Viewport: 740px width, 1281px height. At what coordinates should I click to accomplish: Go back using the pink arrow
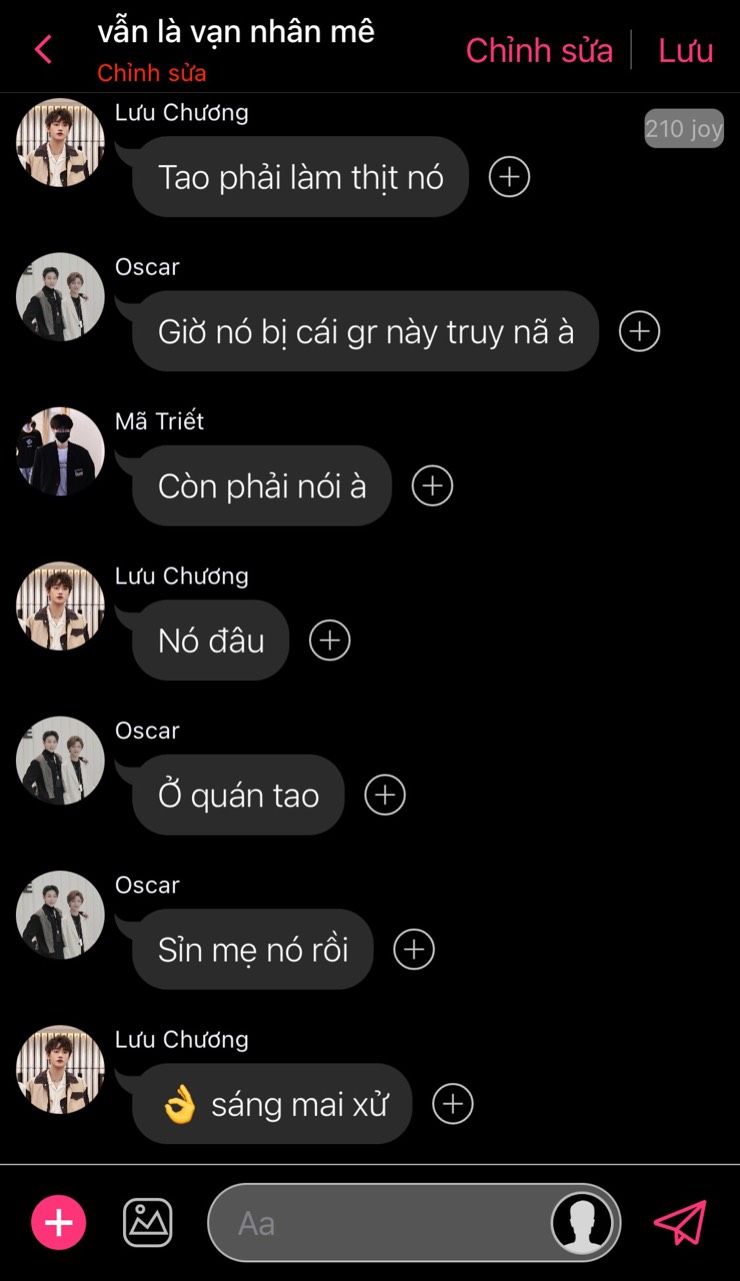tap(43, 49)
